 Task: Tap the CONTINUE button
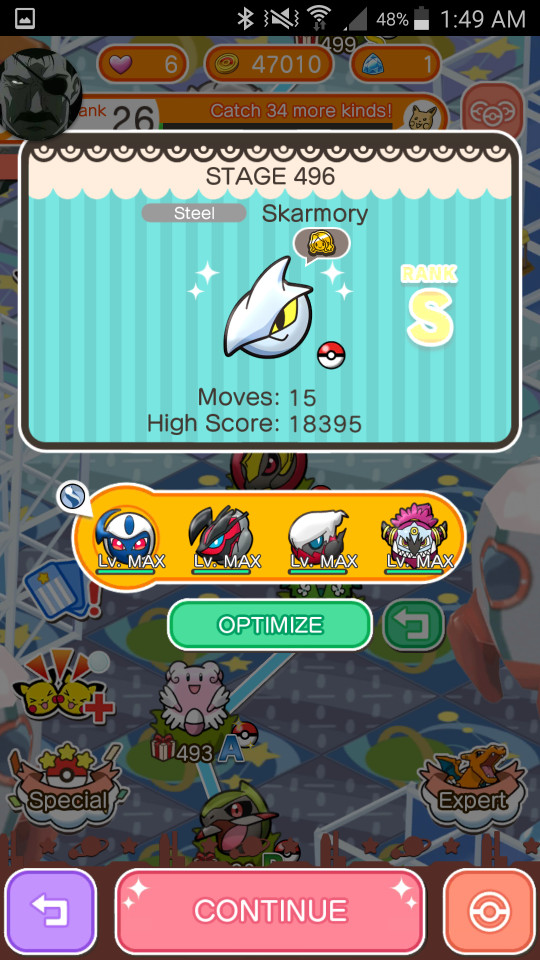coord(270,910)
